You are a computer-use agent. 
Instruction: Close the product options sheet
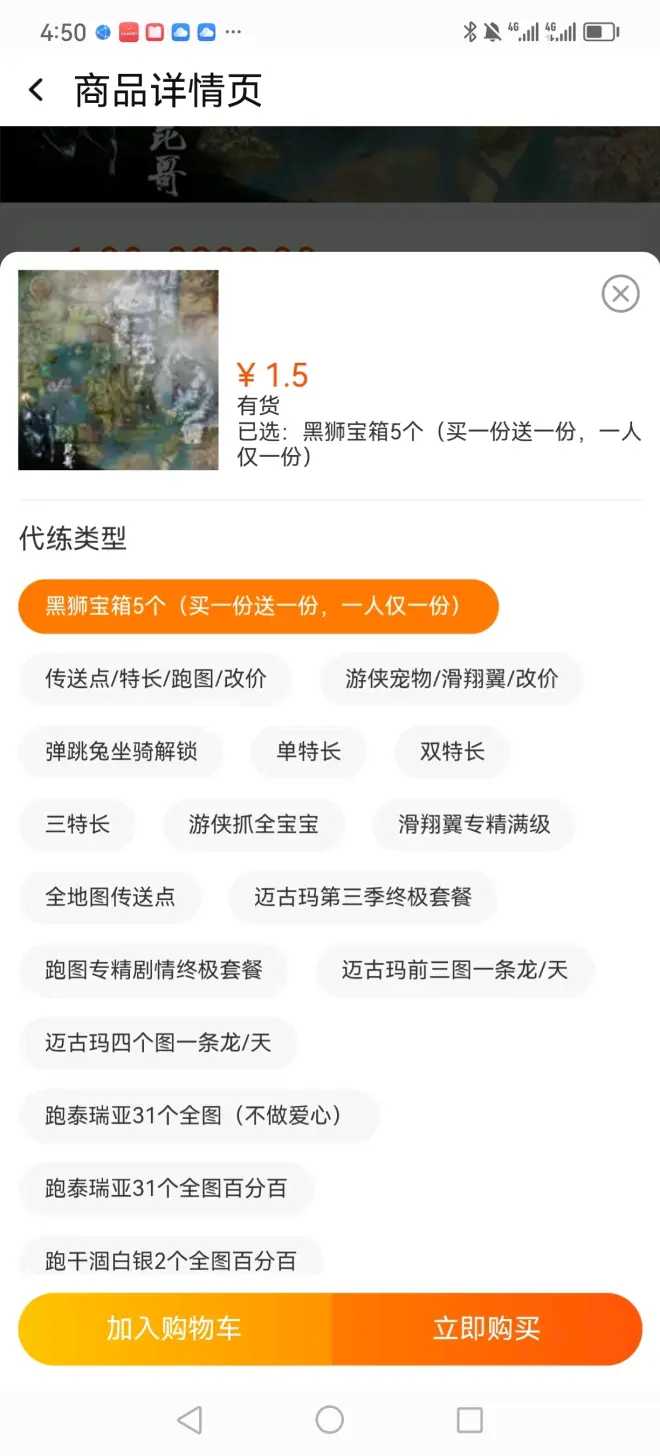coord(620,294)
